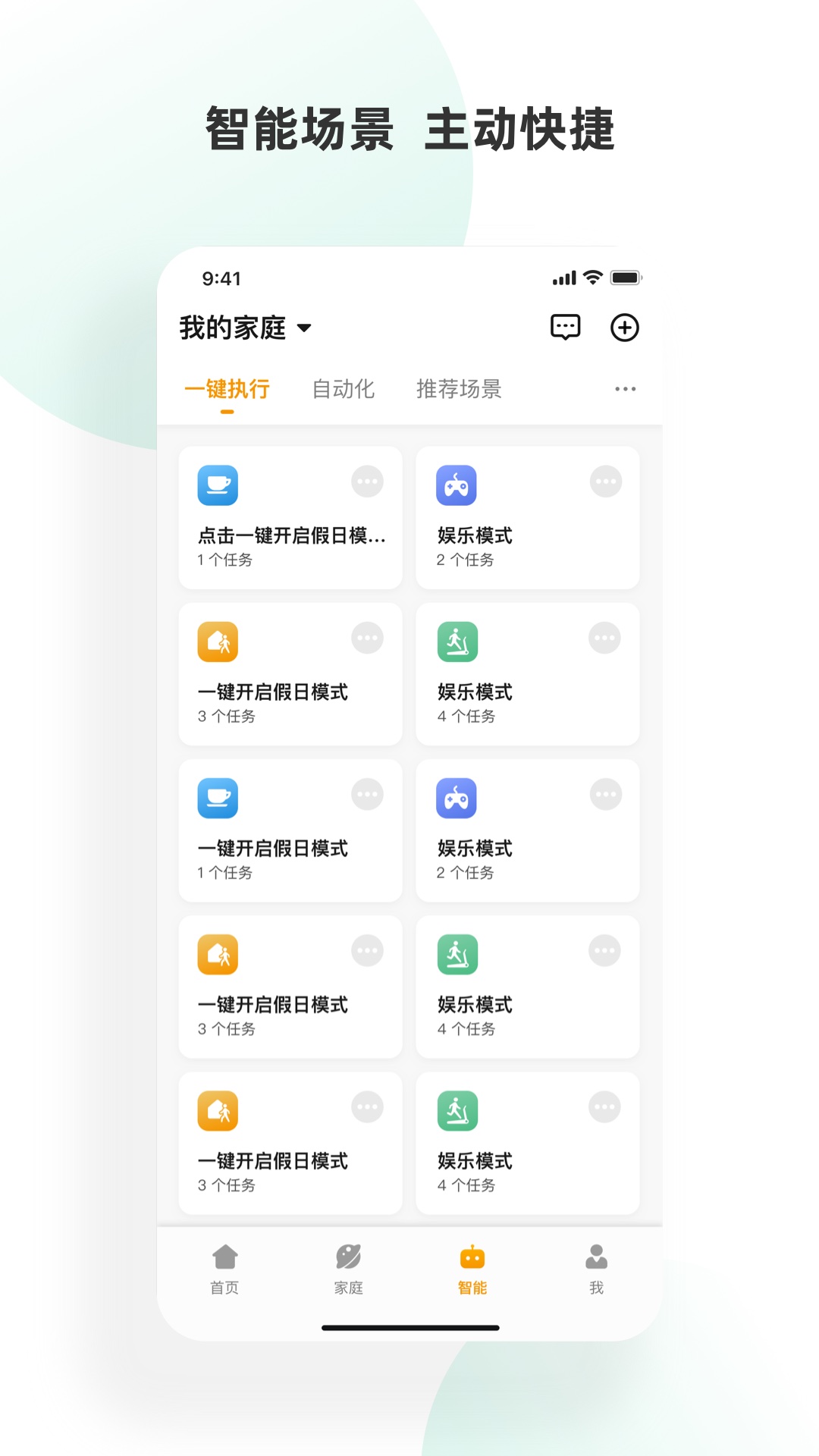Screen dimensions: 819x1456
Task: Tap the game controller icon on first 娱乐模式 card
Action: [457, 485]
